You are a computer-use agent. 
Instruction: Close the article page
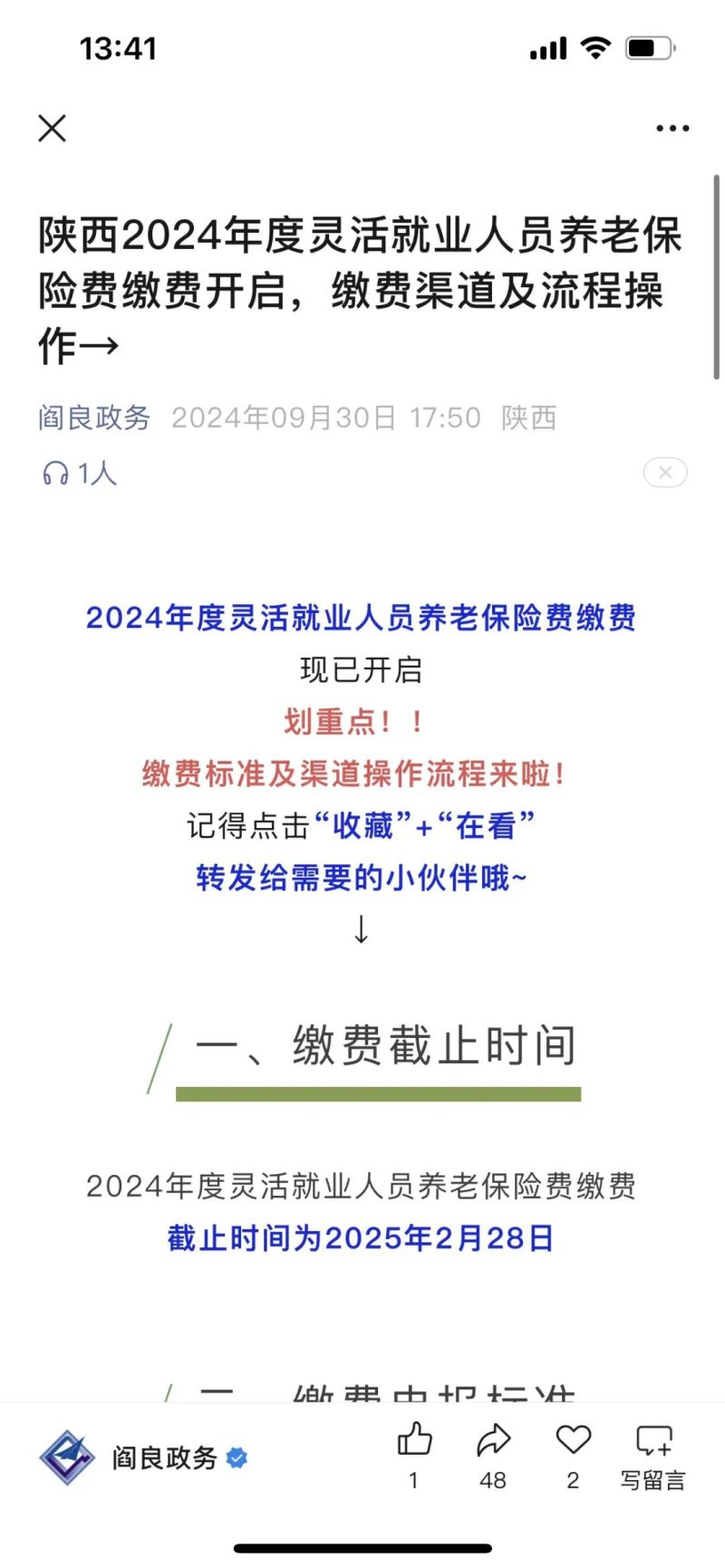coord(53,129)
